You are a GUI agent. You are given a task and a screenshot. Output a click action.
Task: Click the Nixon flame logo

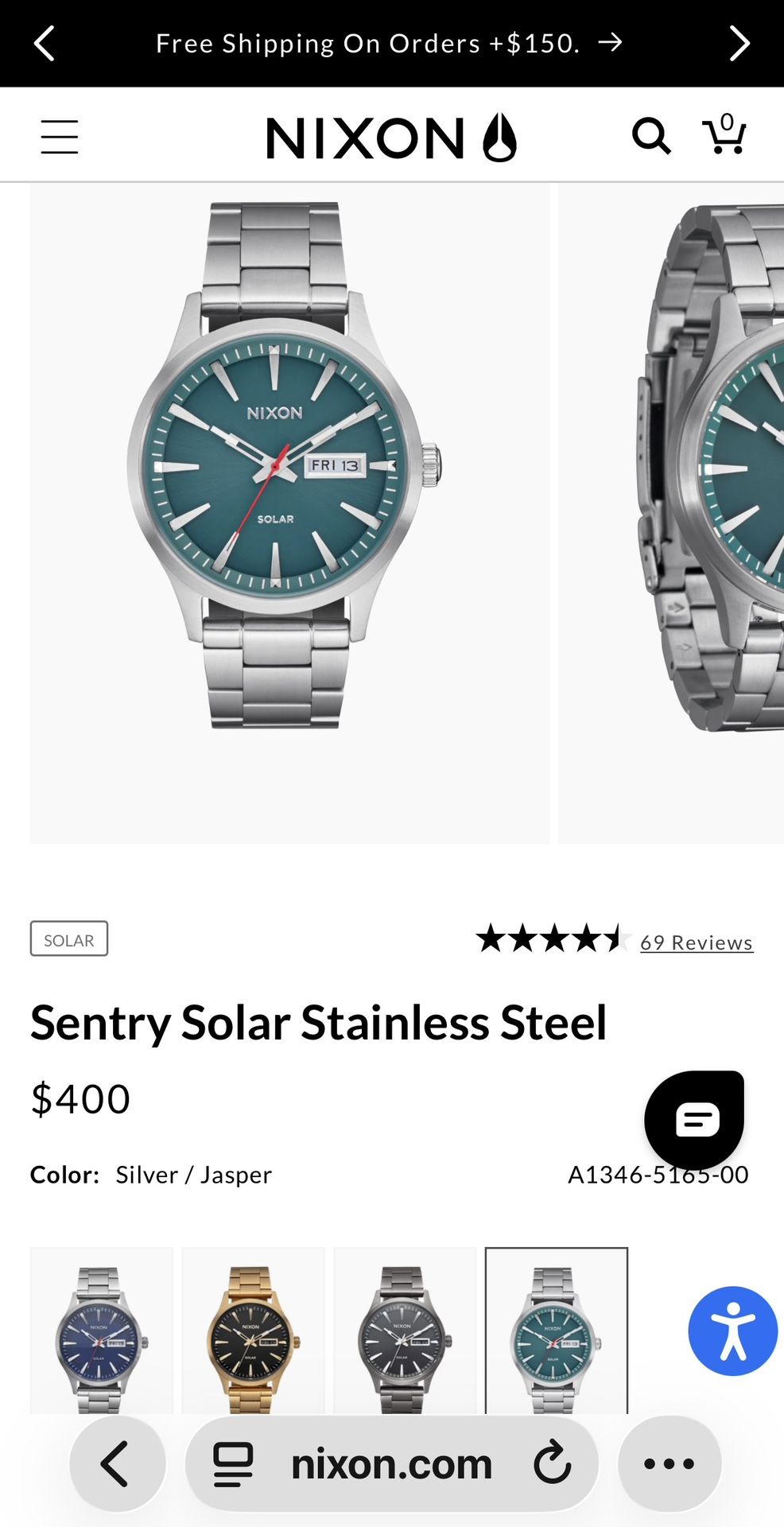click(499, 137)
